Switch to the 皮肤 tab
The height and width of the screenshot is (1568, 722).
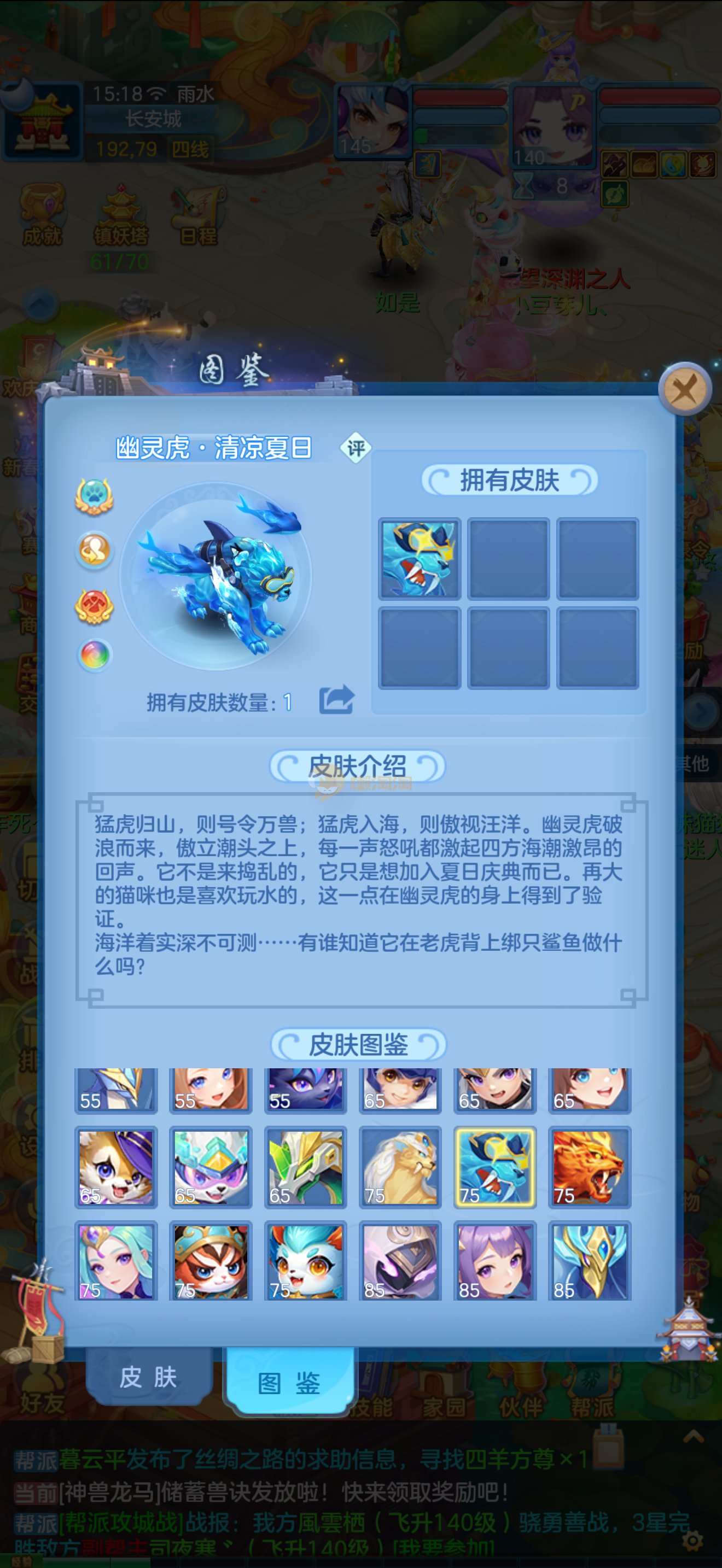pyautogui.click(x=149, y=1377)
